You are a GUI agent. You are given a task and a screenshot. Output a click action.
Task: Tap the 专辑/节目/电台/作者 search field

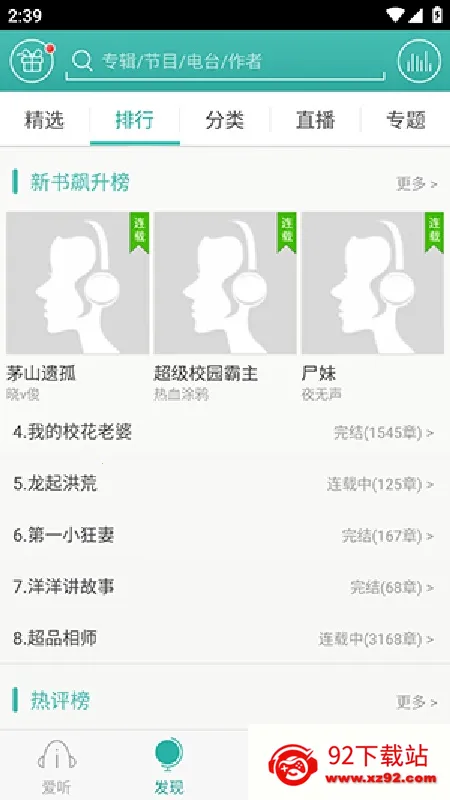click(x=225, y=62)
